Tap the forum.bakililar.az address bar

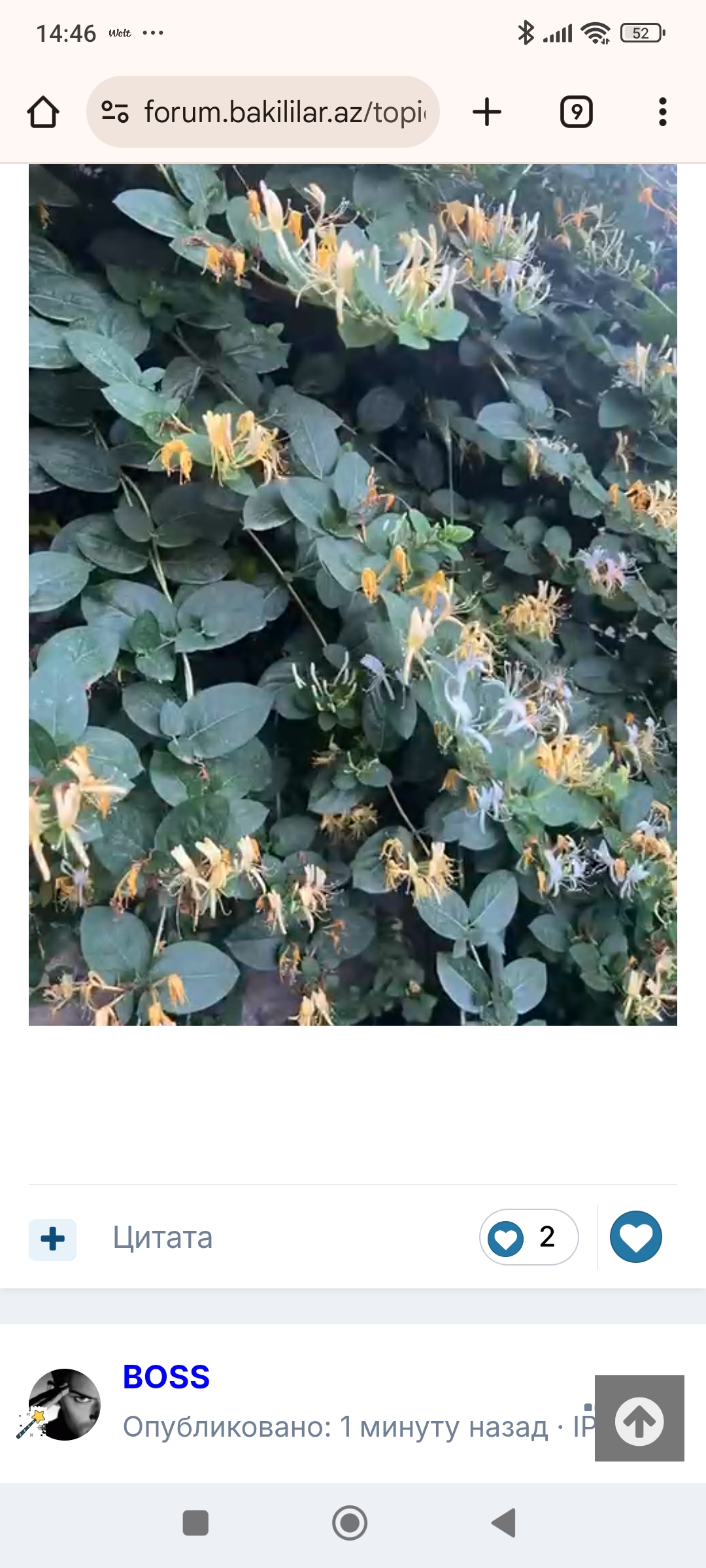coord(263,112)
